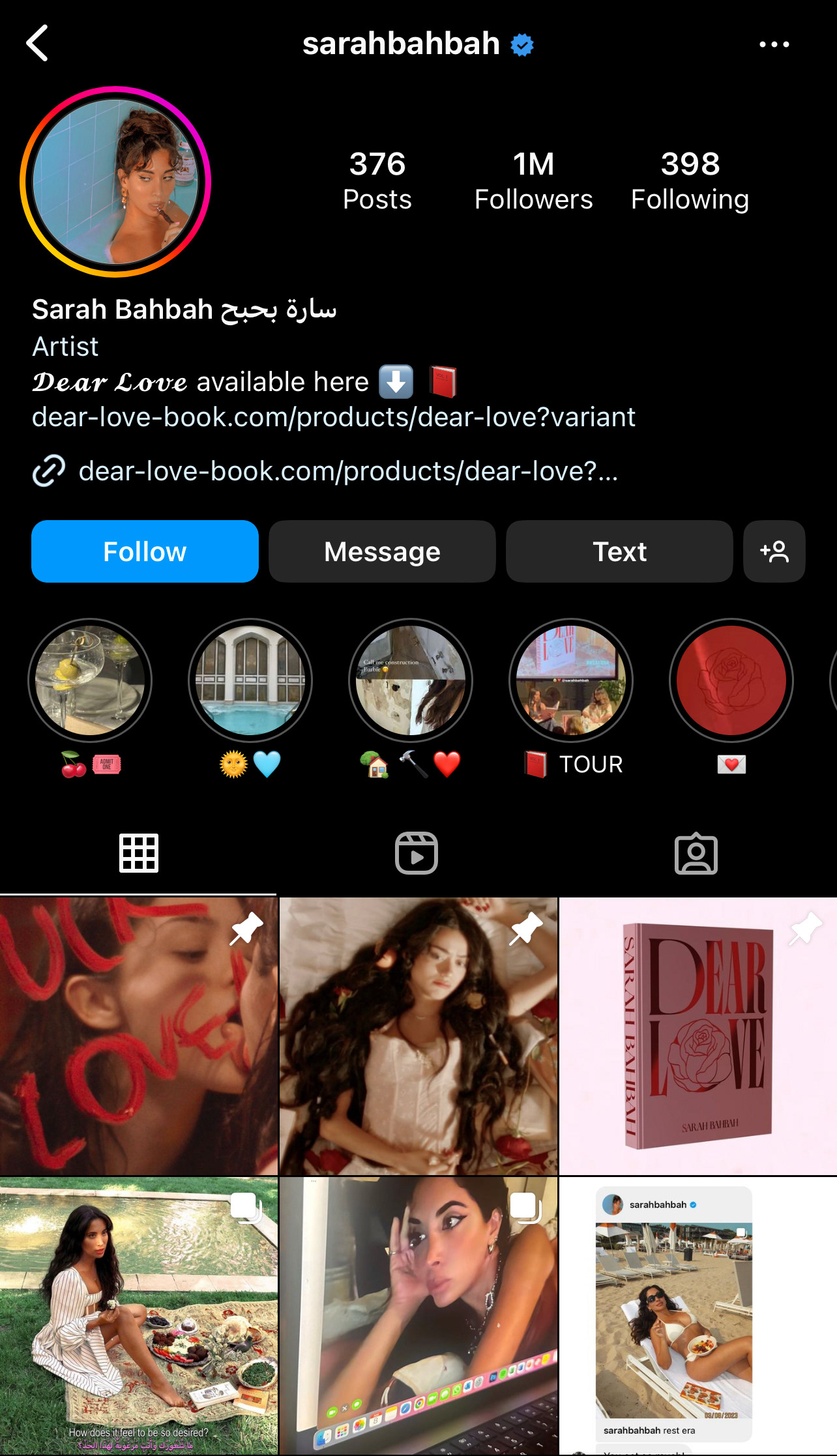Screen dimensions: 837x1456
Task: Open the dear-love-book.com link with chain icon
Action: point(347,471)
